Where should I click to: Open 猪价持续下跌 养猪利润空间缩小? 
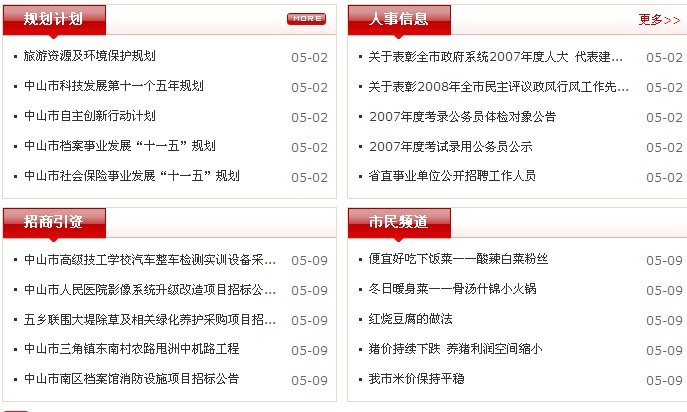(x=455, y=349)
